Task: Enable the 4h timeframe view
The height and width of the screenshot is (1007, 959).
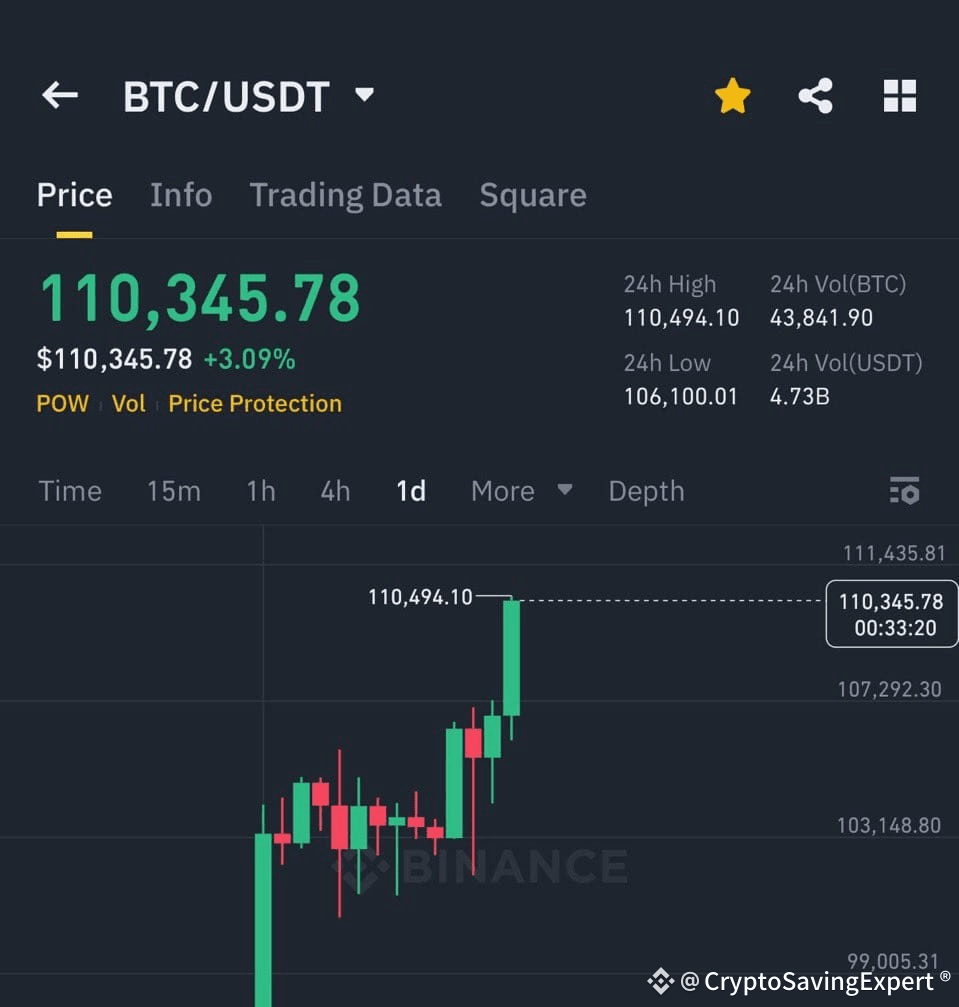Action: [x=334, y=491]
